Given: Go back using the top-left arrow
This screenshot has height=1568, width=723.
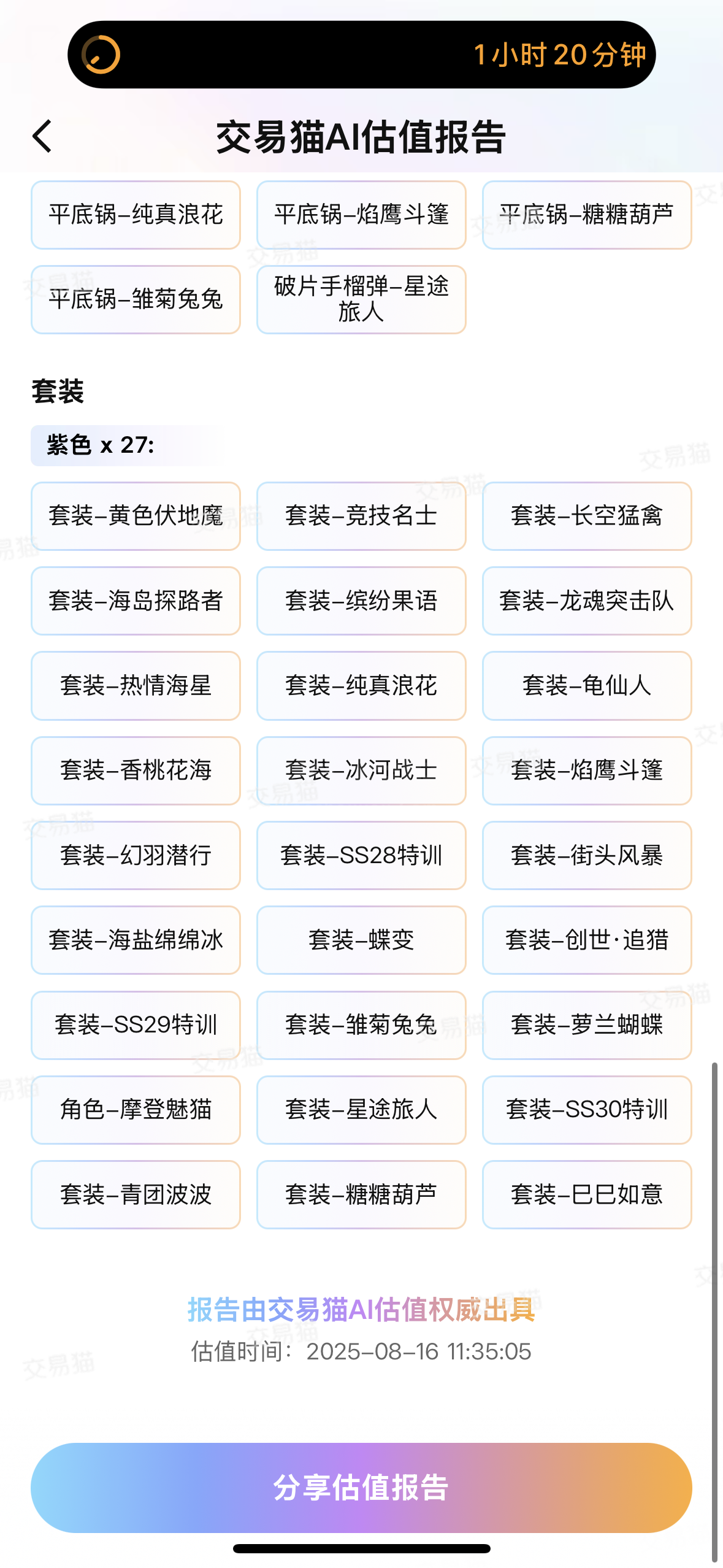Looking at the screenshot, I should click(42, 136).
